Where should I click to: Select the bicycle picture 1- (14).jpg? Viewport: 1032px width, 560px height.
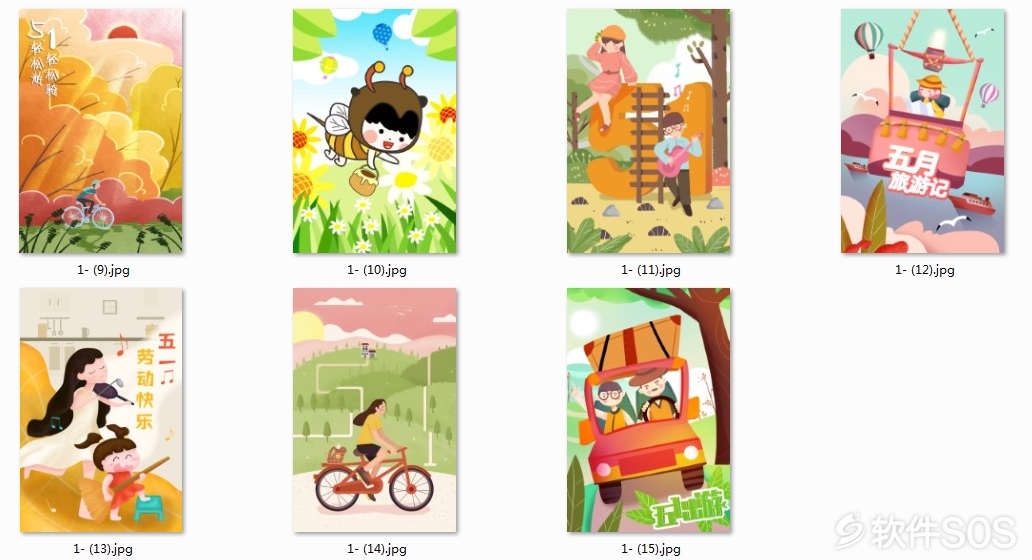[374, 410]
